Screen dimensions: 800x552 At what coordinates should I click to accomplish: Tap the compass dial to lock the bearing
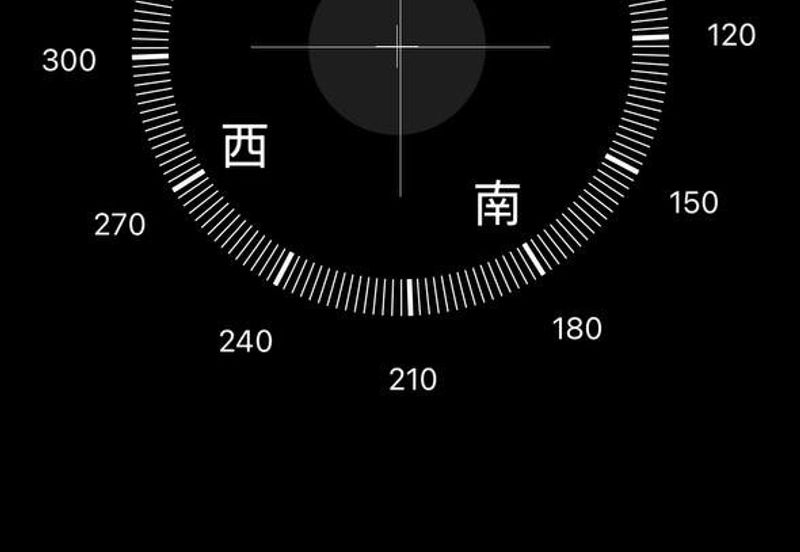point(398,120)
